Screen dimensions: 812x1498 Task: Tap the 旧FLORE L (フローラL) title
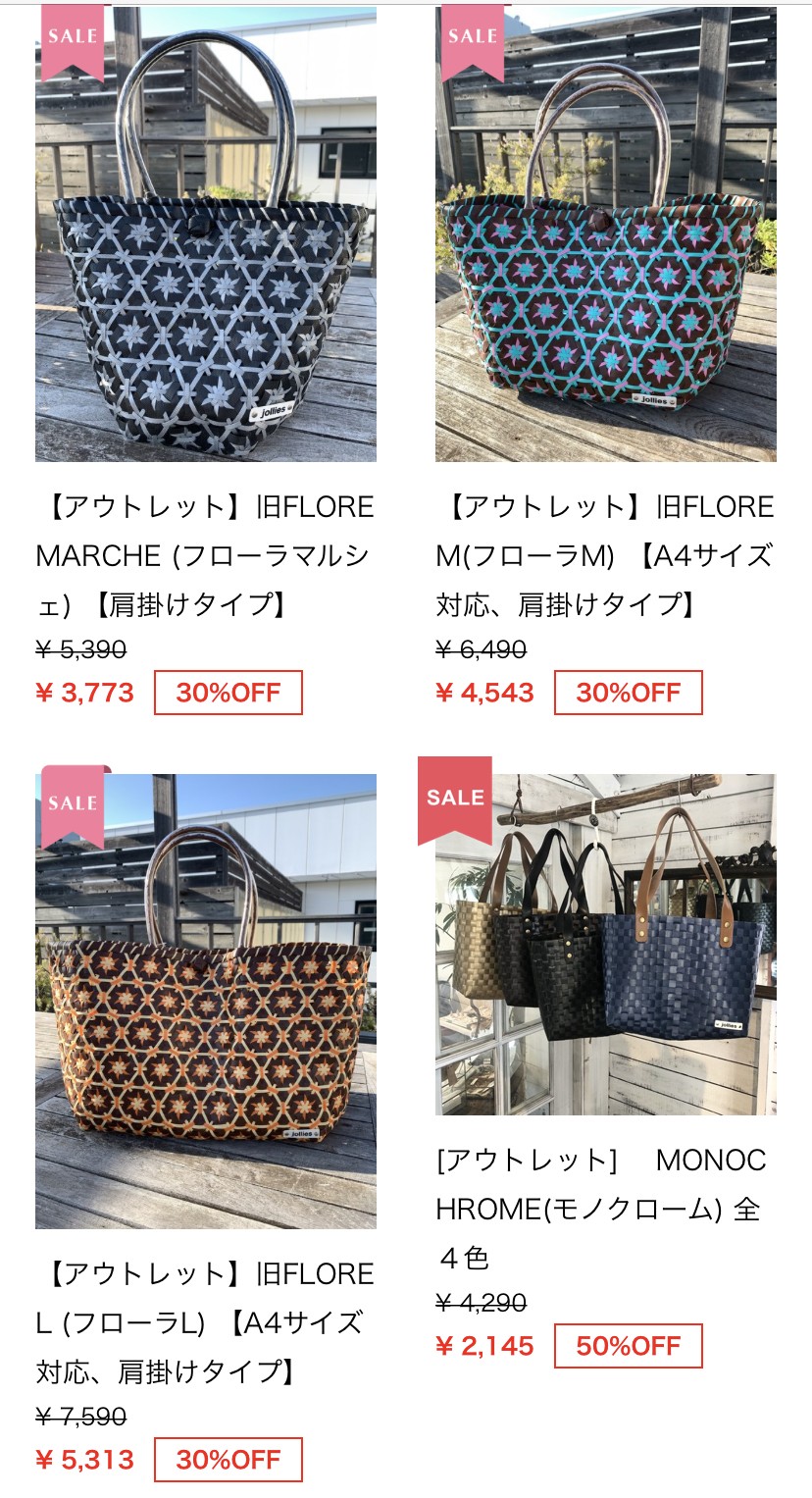pyautogui.click(x=205, y=1322)
